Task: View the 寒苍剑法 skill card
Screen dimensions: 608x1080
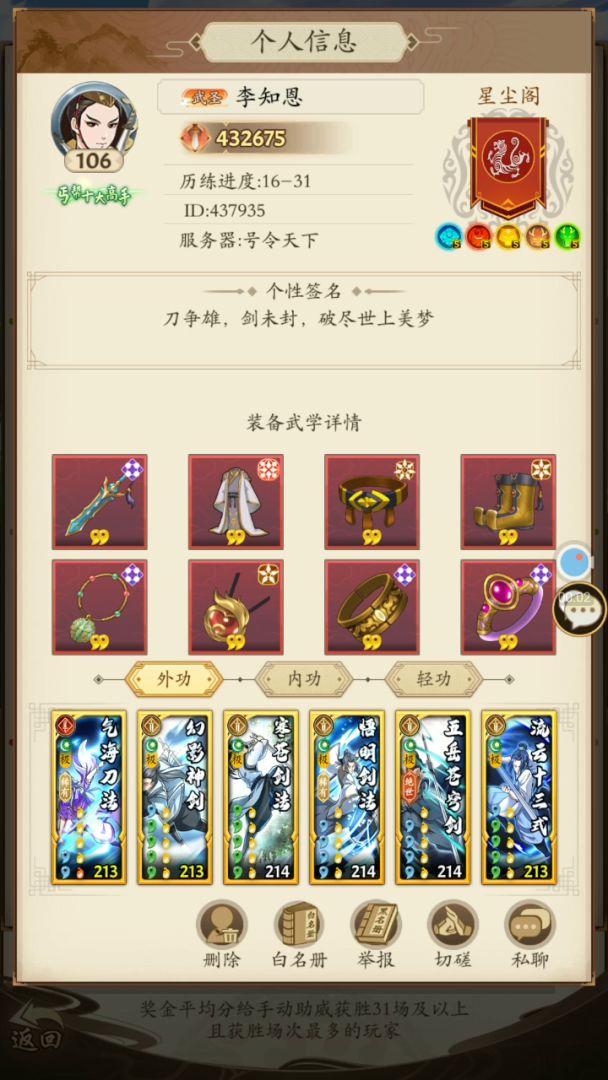Action: point(261,797)
